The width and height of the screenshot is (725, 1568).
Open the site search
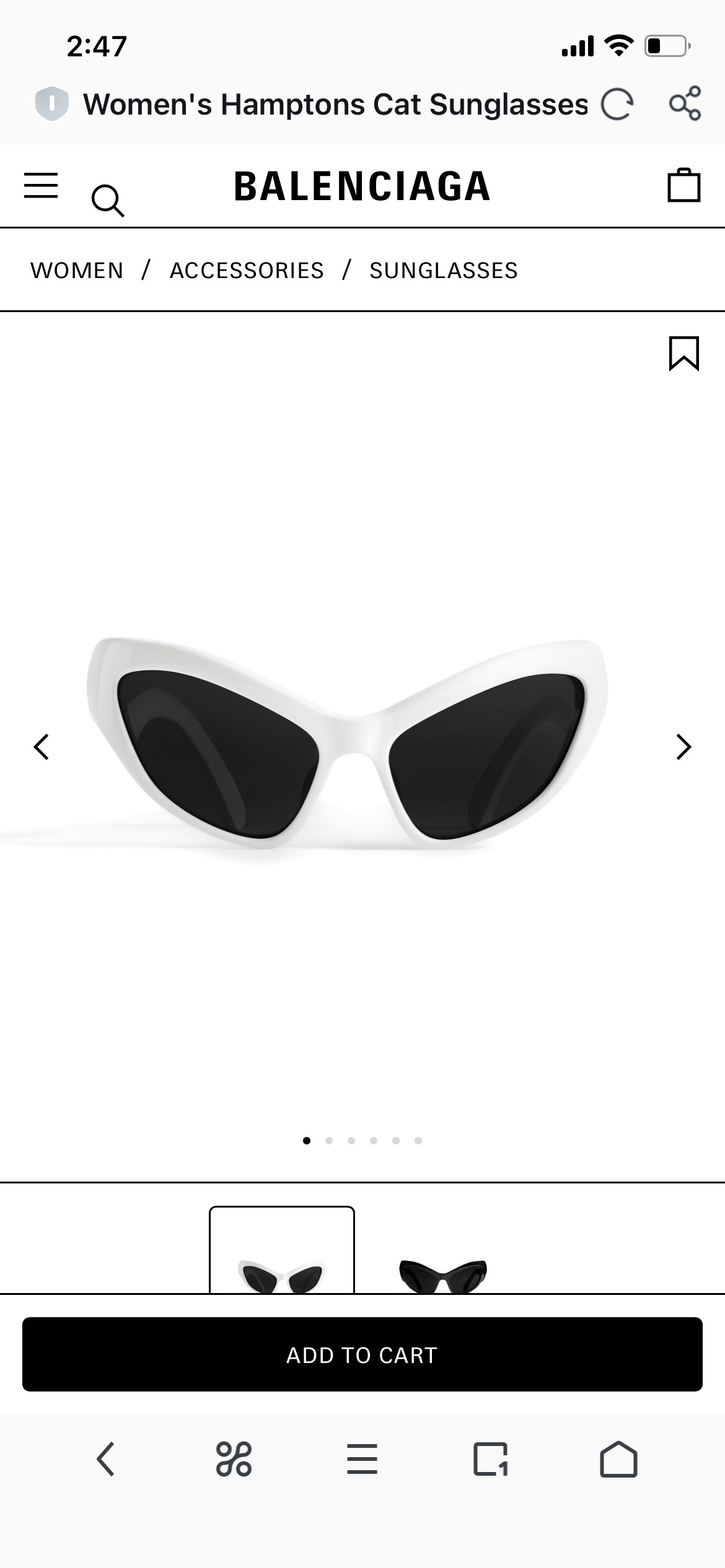tap(108, 201)
